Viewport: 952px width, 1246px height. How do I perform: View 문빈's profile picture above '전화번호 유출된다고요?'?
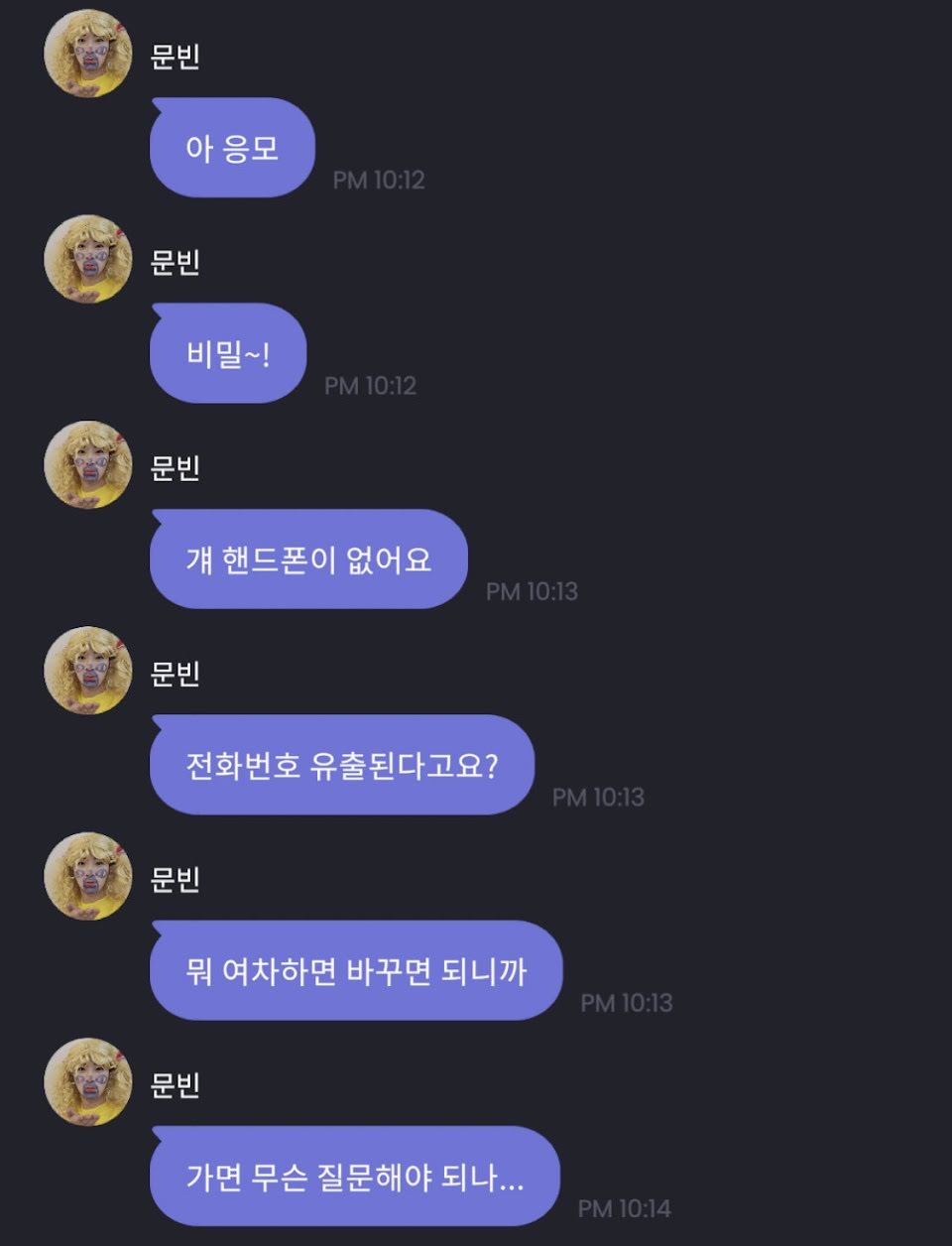tap(88, 670)
